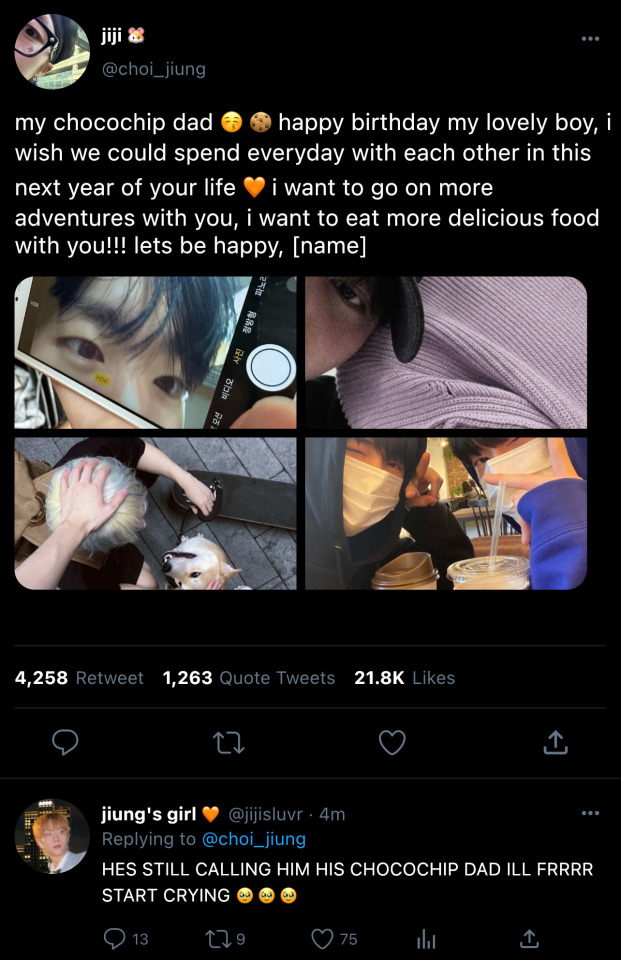Open the photo with the dog
The width and height of the screenshot is (621, 960).
pos(155,513)
